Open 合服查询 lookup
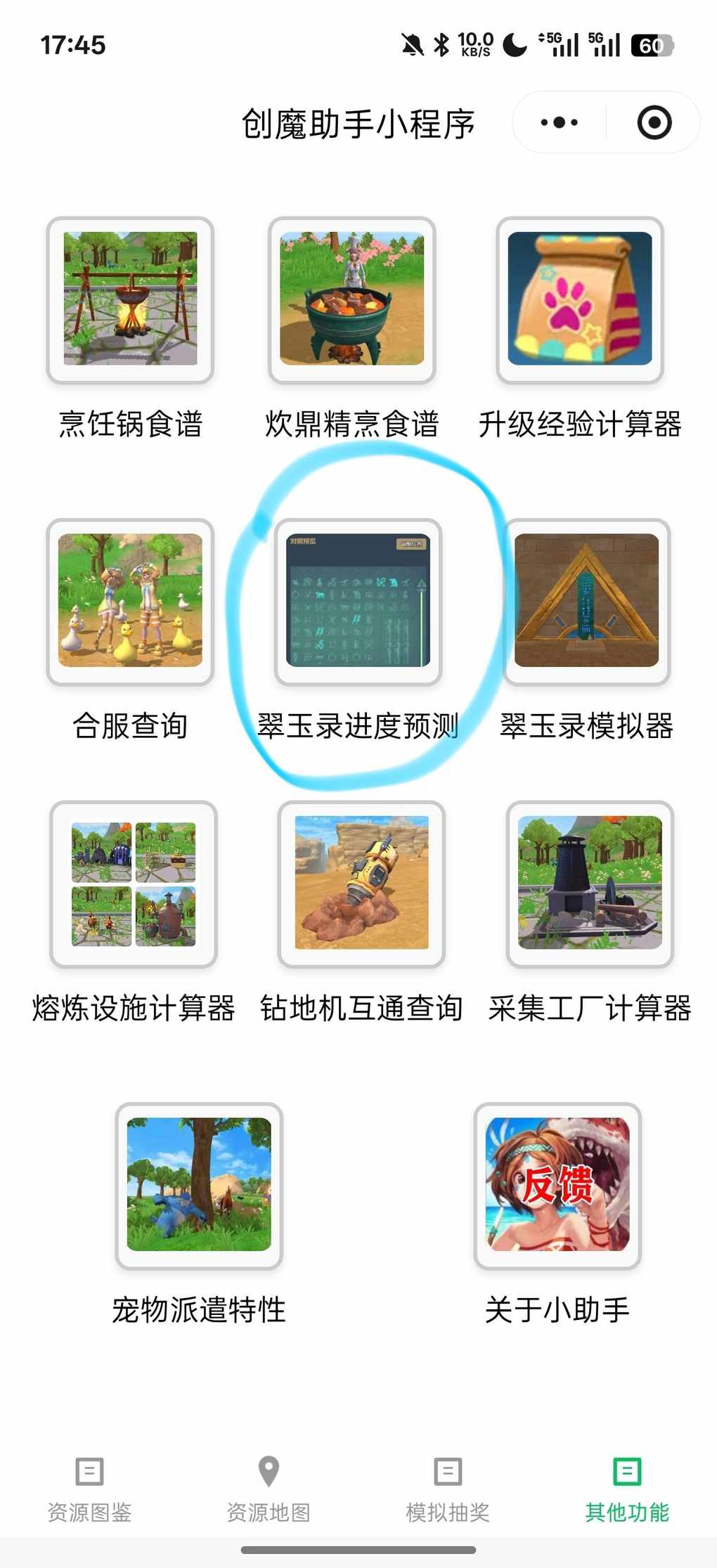This screenshot has width=717, height=1568. point(130,602)
